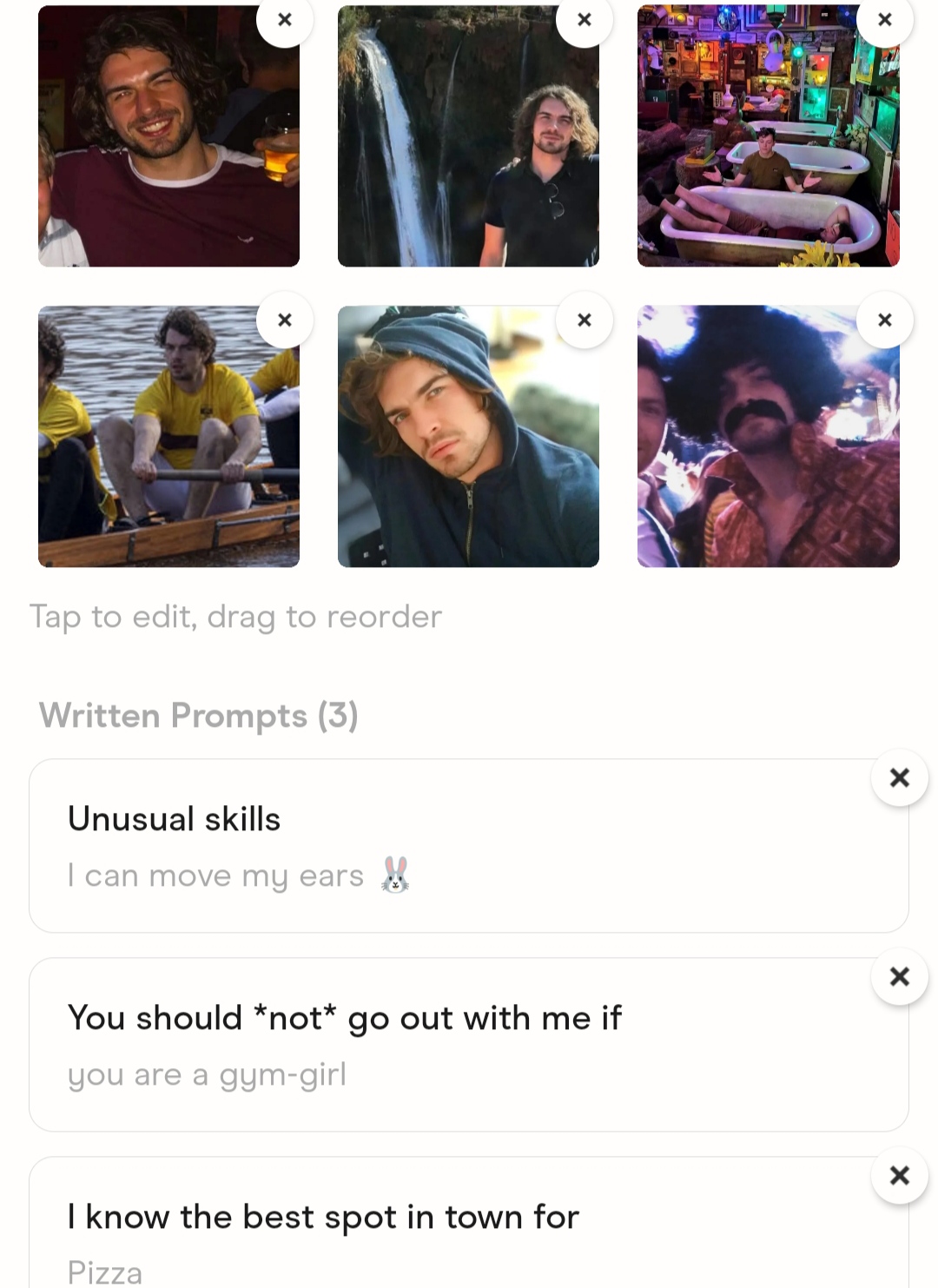Viewport: 938px width, 1288px height.
Task: Delete the 'You should not go out' prompt
Action: click(900, 976)
